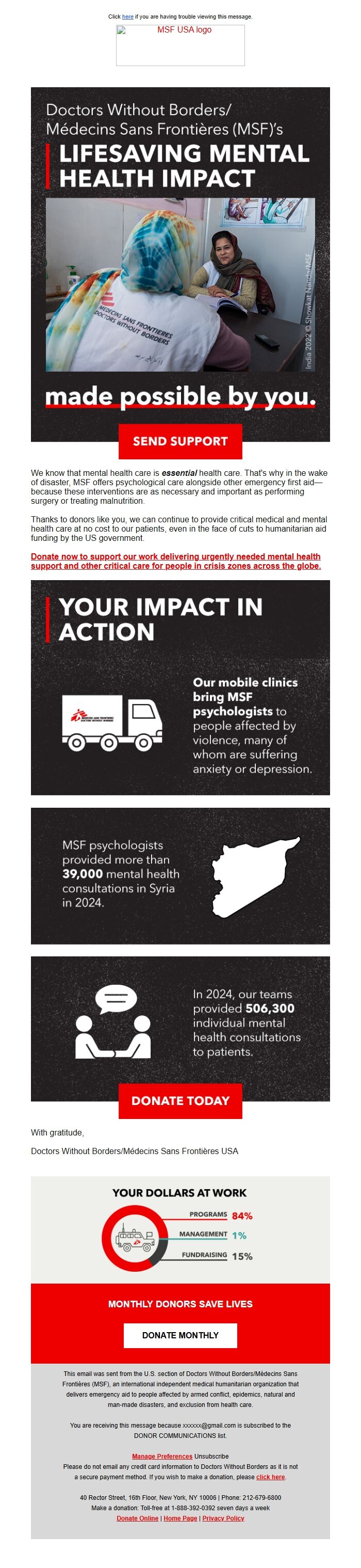
Task: Select the DONATE MONTHLY button
Action: [x=180, y=1335]
